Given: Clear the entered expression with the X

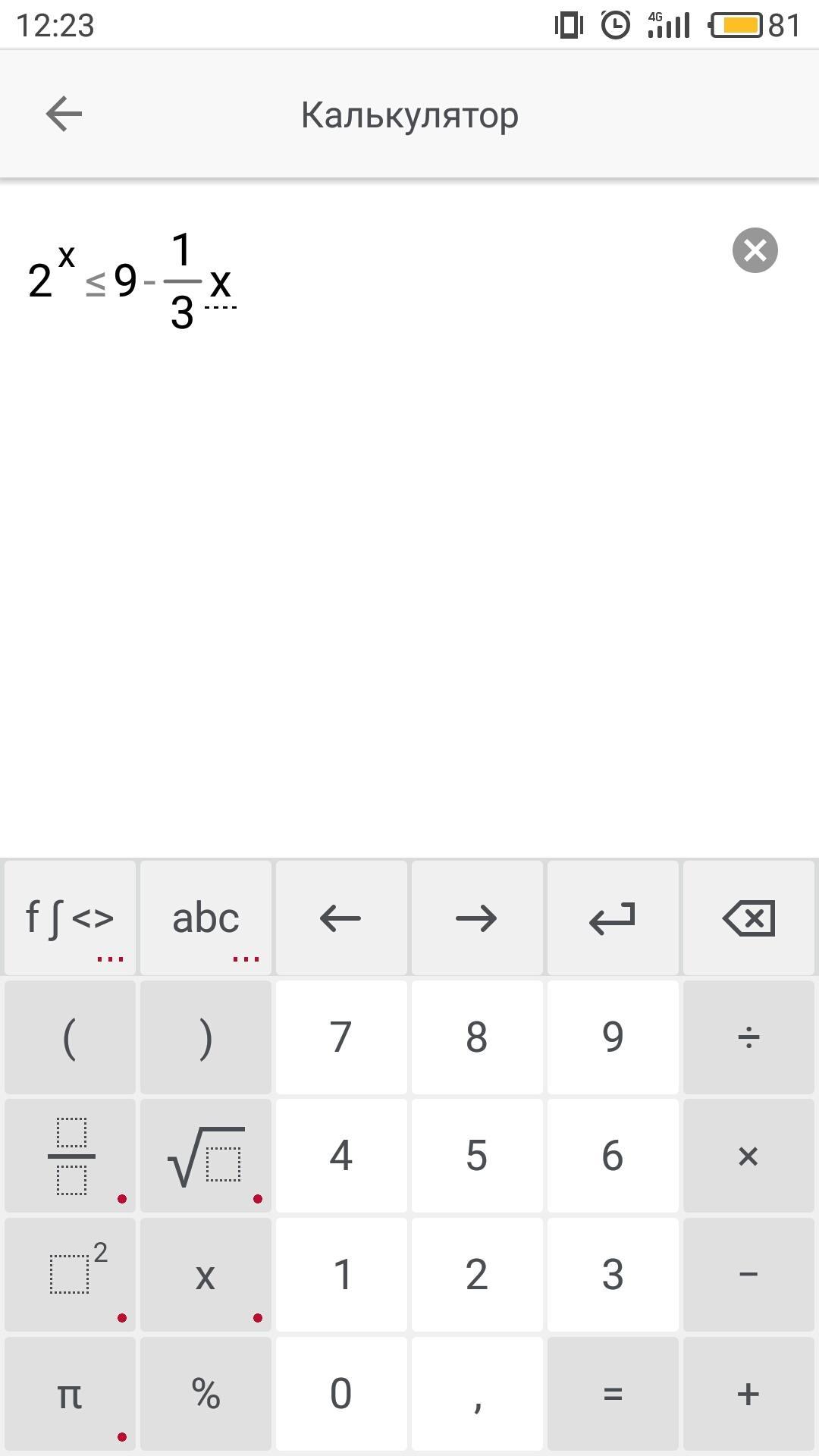Looking at the screenshot, I should [755, 250].
